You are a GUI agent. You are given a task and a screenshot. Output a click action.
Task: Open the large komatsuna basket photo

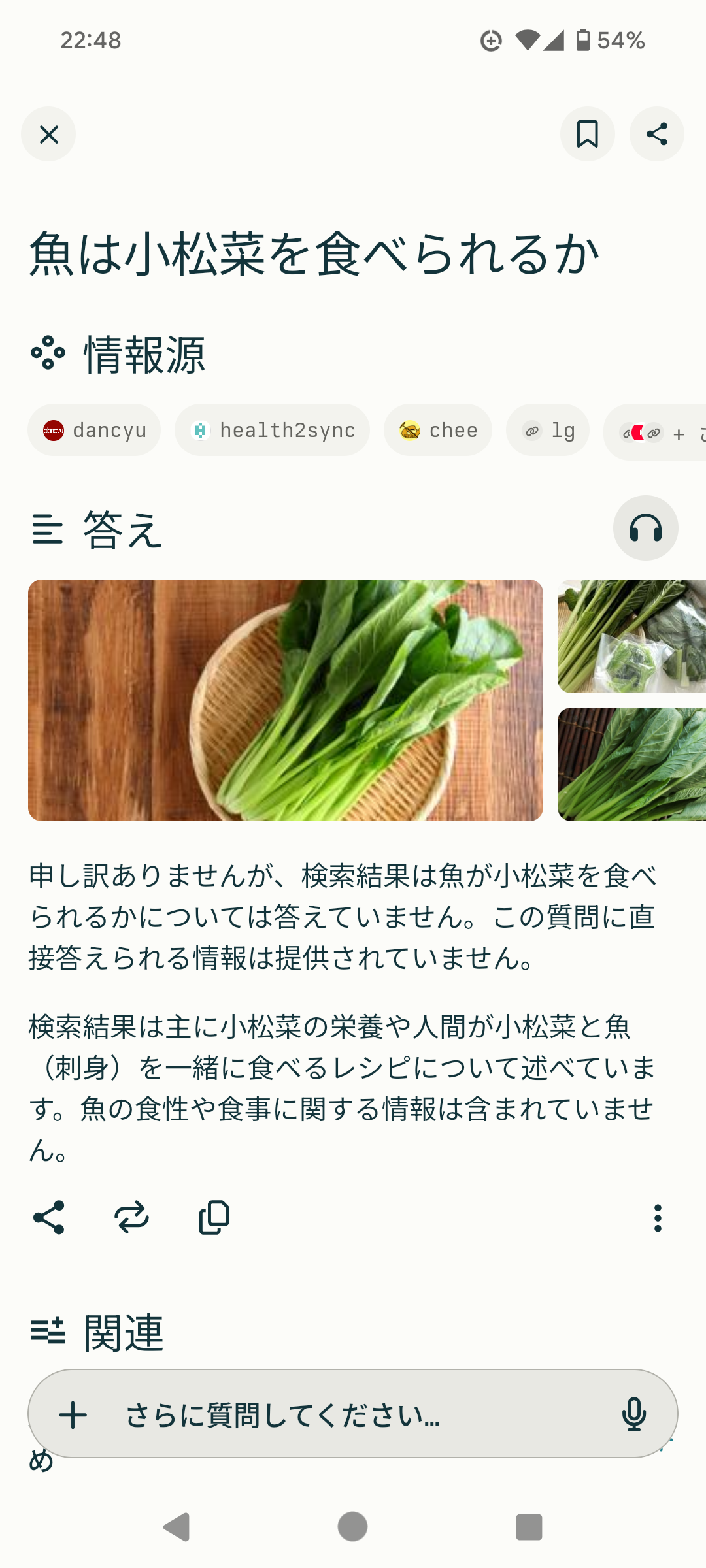[286, 700]
